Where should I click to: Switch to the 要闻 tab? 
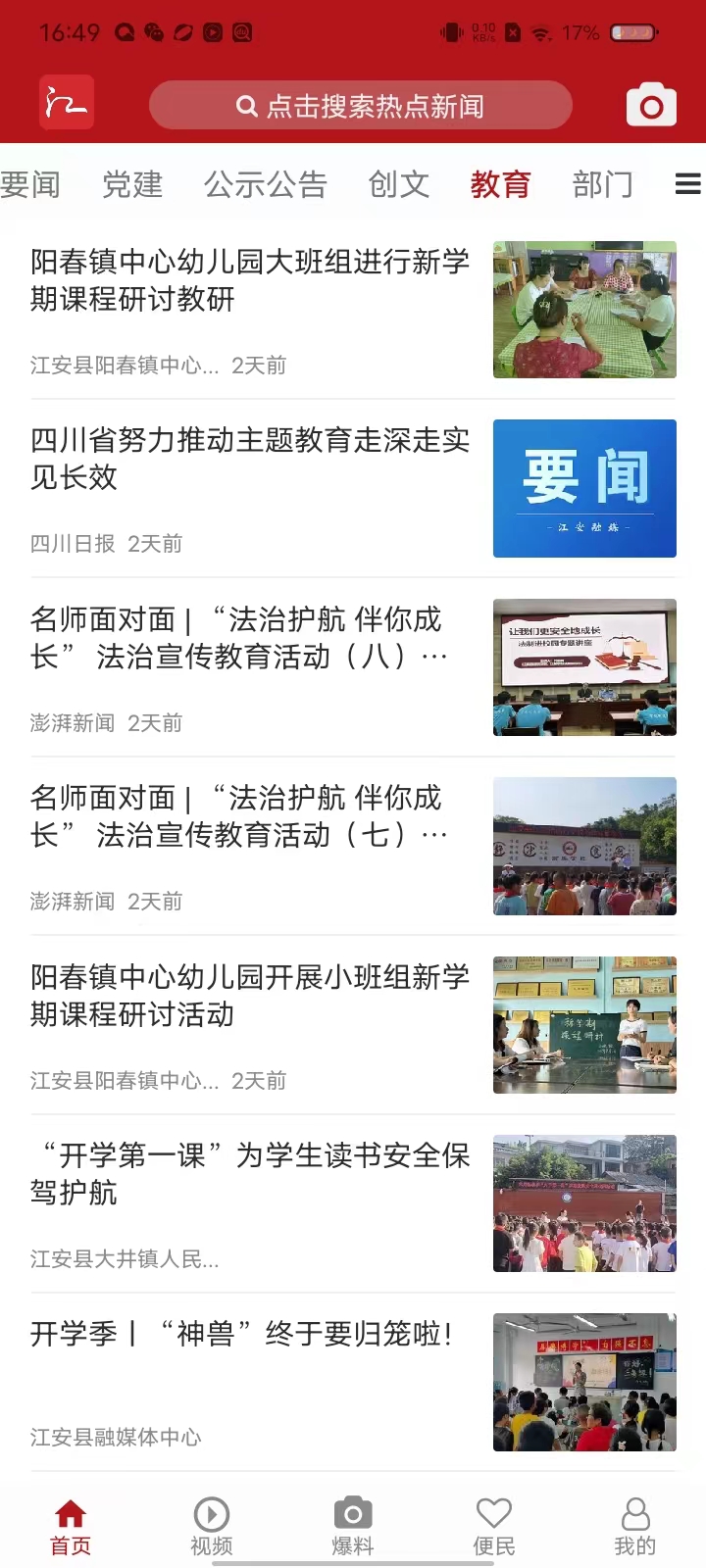[x=29, y=184]
